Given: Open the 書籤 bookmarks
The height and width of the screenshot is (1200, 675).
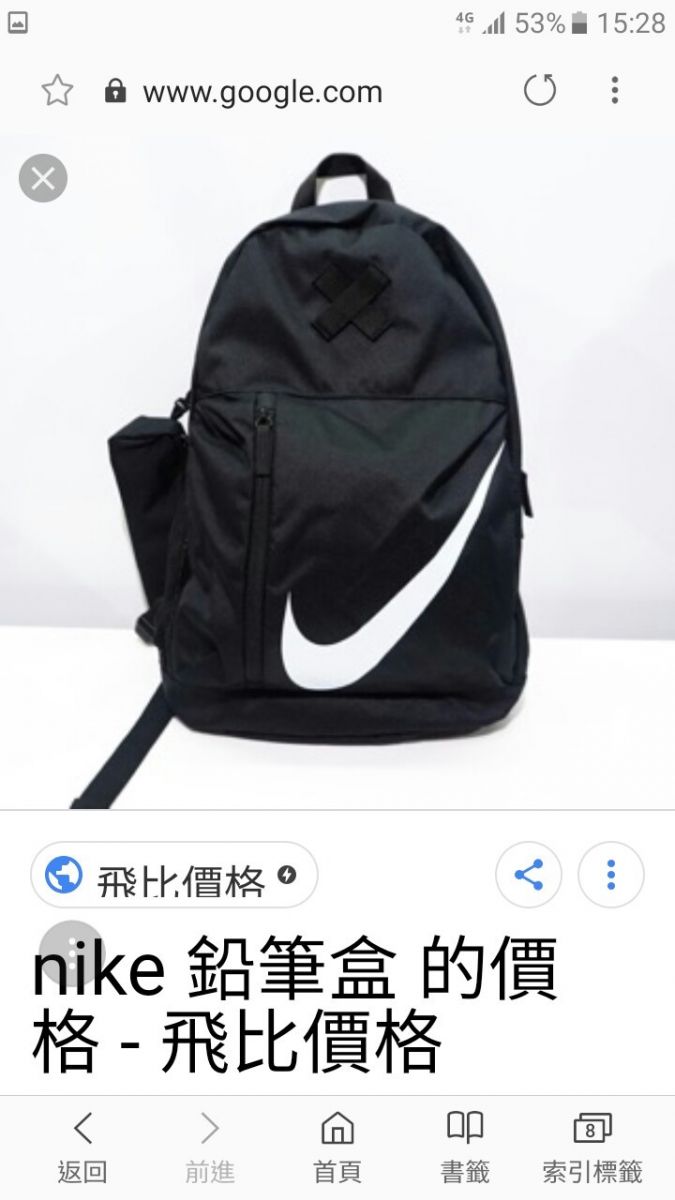Looking at the screenshot, I should point(464,1146).
